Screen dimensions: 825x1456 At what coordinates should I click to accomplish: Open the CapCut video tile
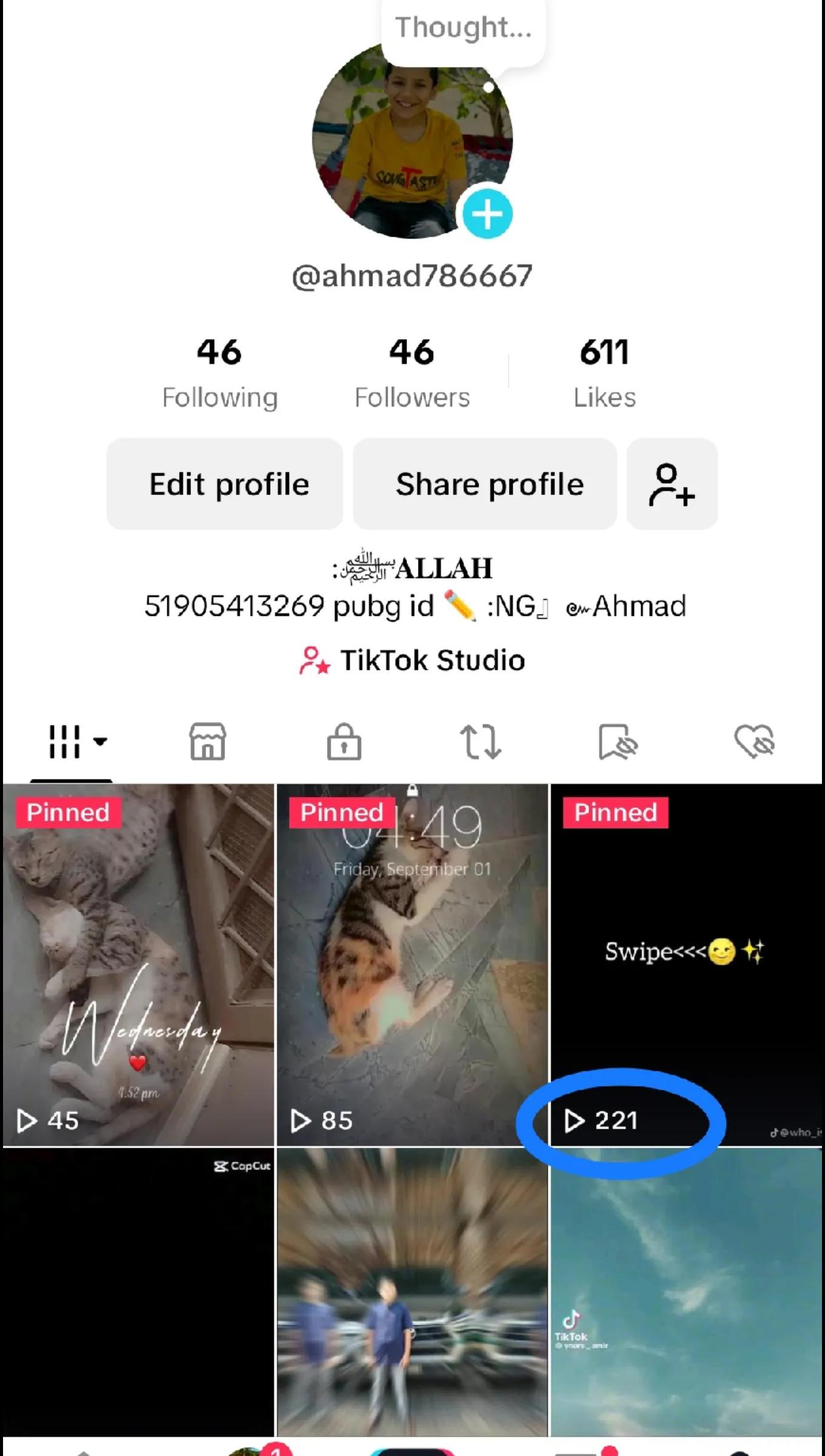click(138, 1292)
